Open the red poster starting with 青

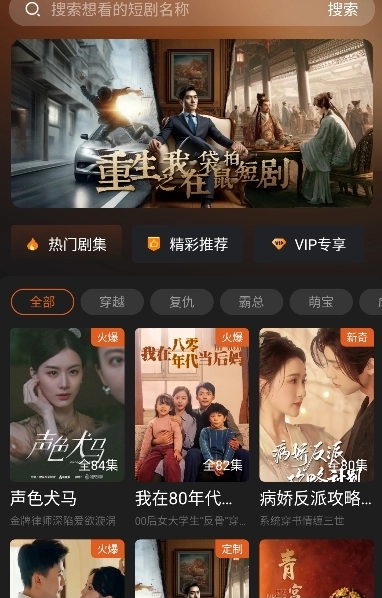pyautogui.click(x=316, y=568)
